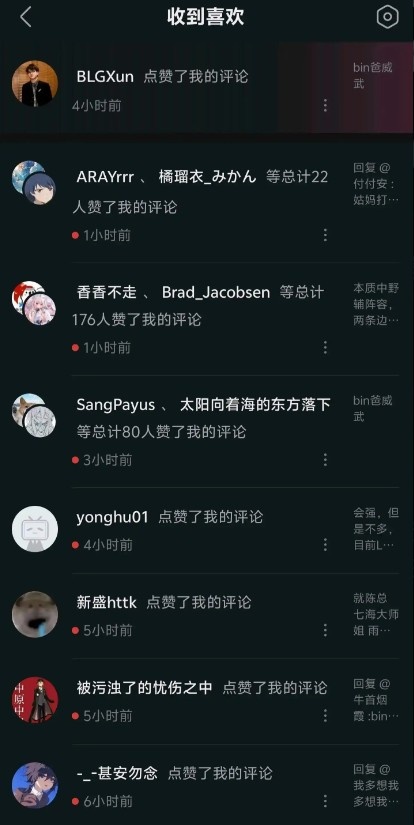The image size is (414, 825).
Task: Tap the three dots on SangPayus row
Action: point(325,460)
